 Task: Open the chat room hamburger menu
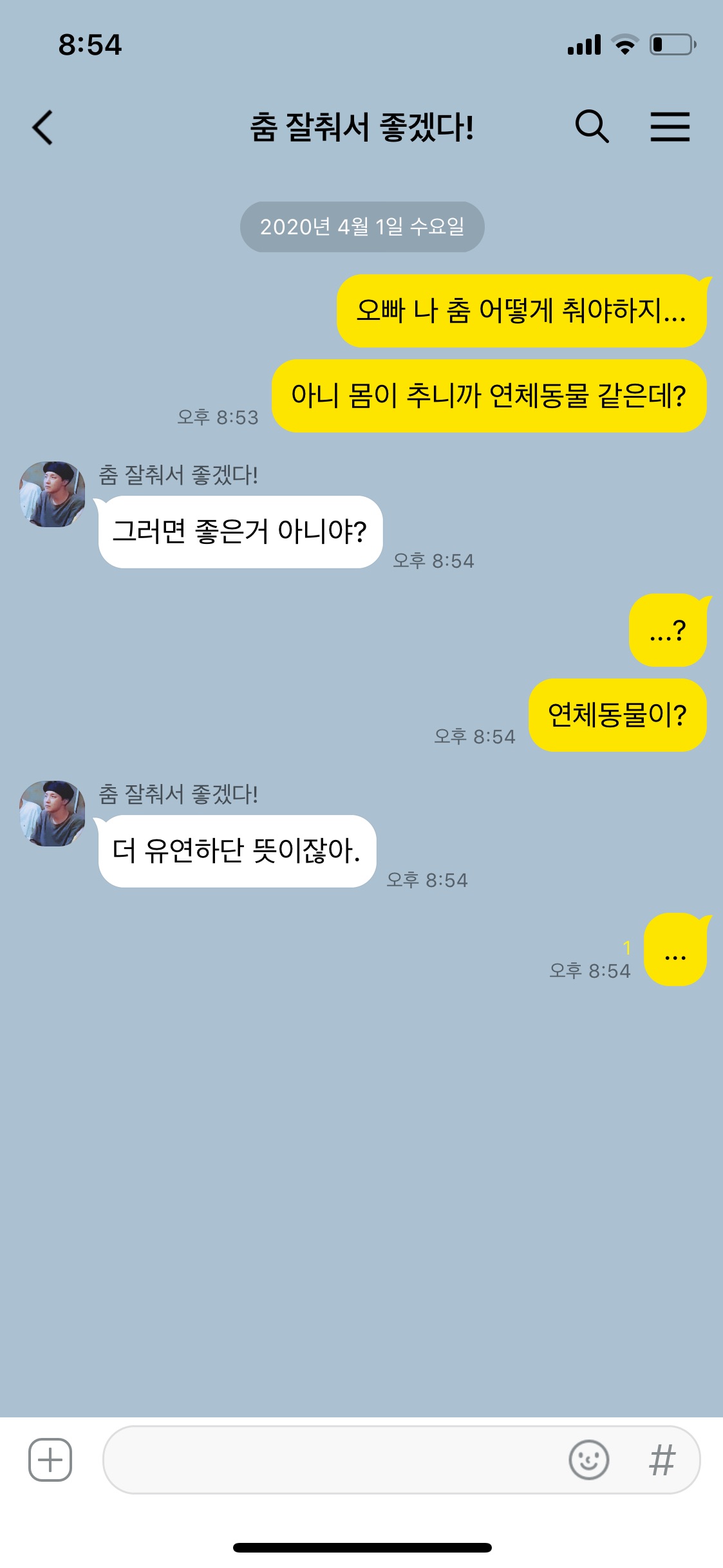pos(670,126)
